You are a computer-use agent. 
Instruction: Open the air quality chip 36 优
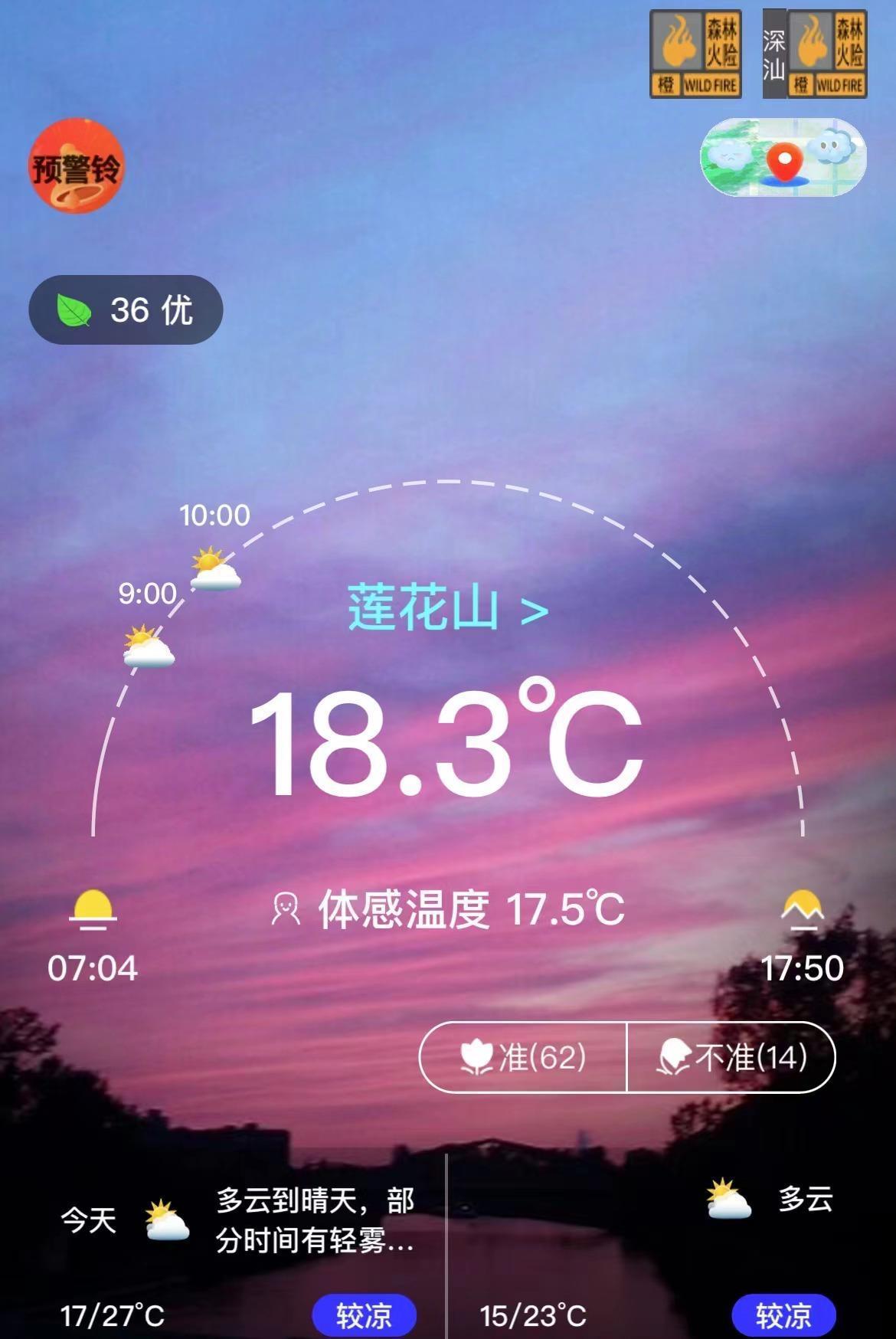(126, 310)
